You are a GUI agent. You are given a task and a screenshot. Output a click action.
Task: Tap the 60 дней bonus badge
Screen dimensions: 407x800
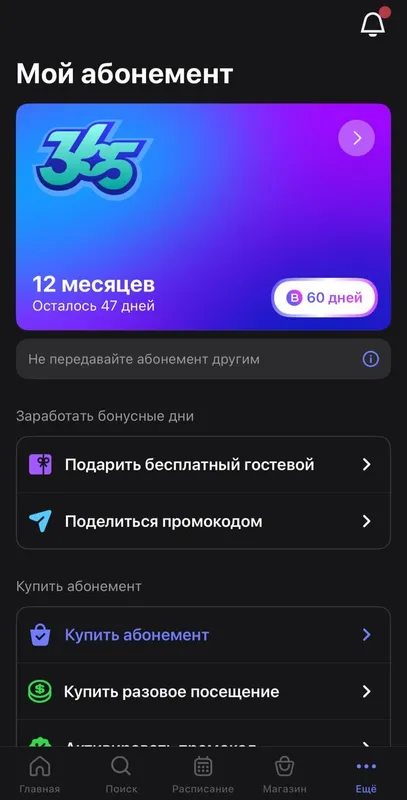tap(324, 298)
